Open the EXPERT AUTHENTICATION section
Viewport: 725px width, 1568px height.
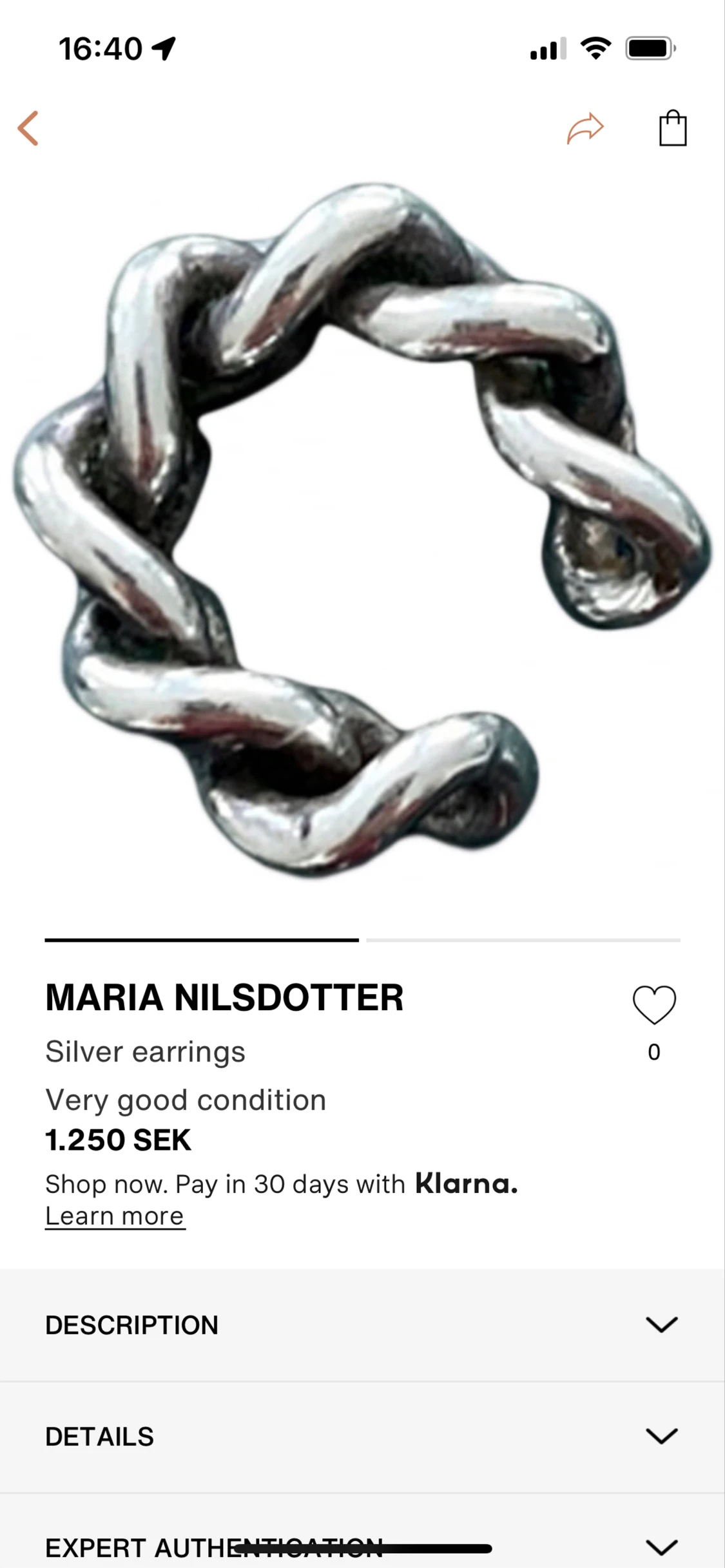click(x=362, y=1546)
